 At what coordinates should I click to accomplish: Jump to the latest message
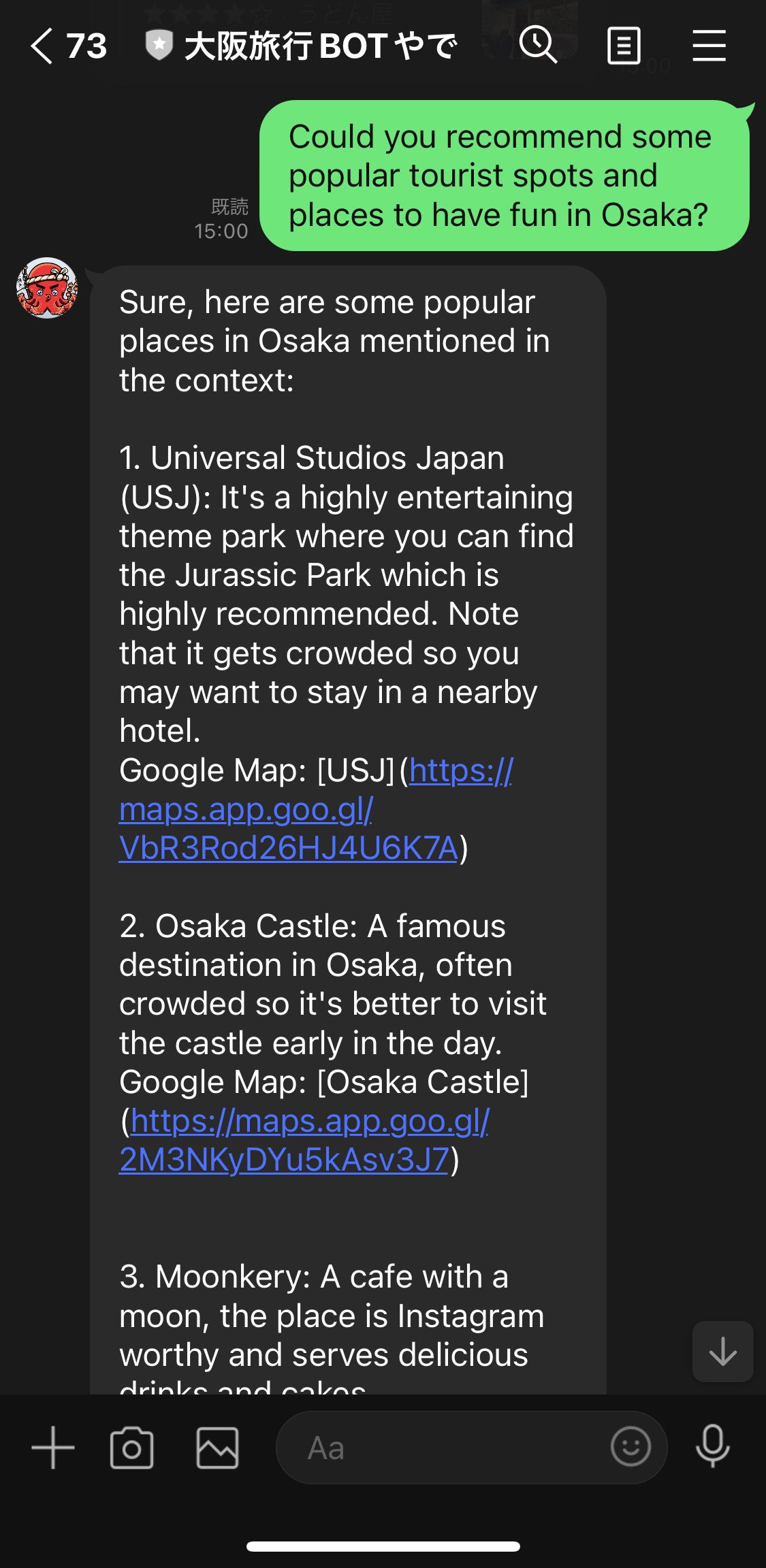pos(722,1351)
